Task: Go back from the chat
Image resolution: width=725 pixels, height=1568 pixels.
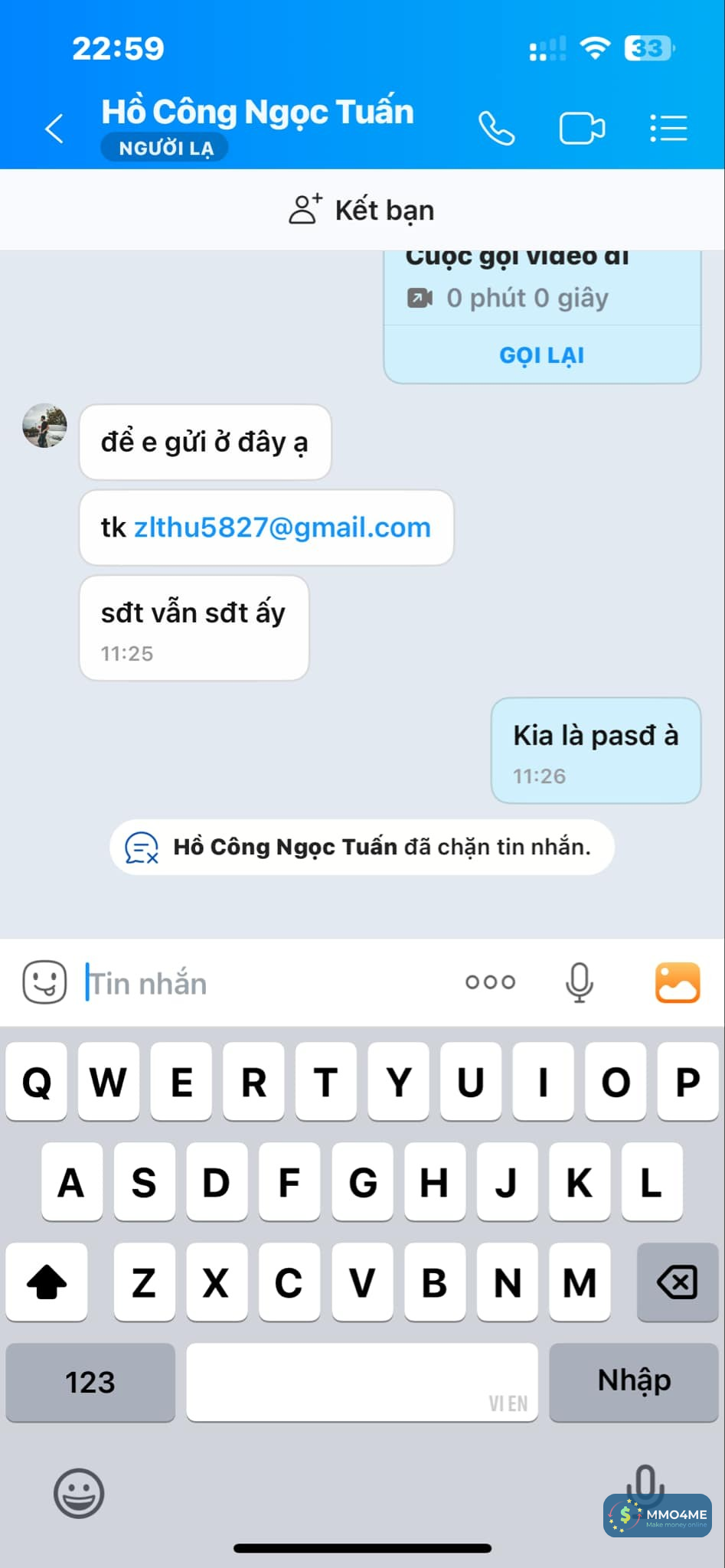Action: point(54,129)
